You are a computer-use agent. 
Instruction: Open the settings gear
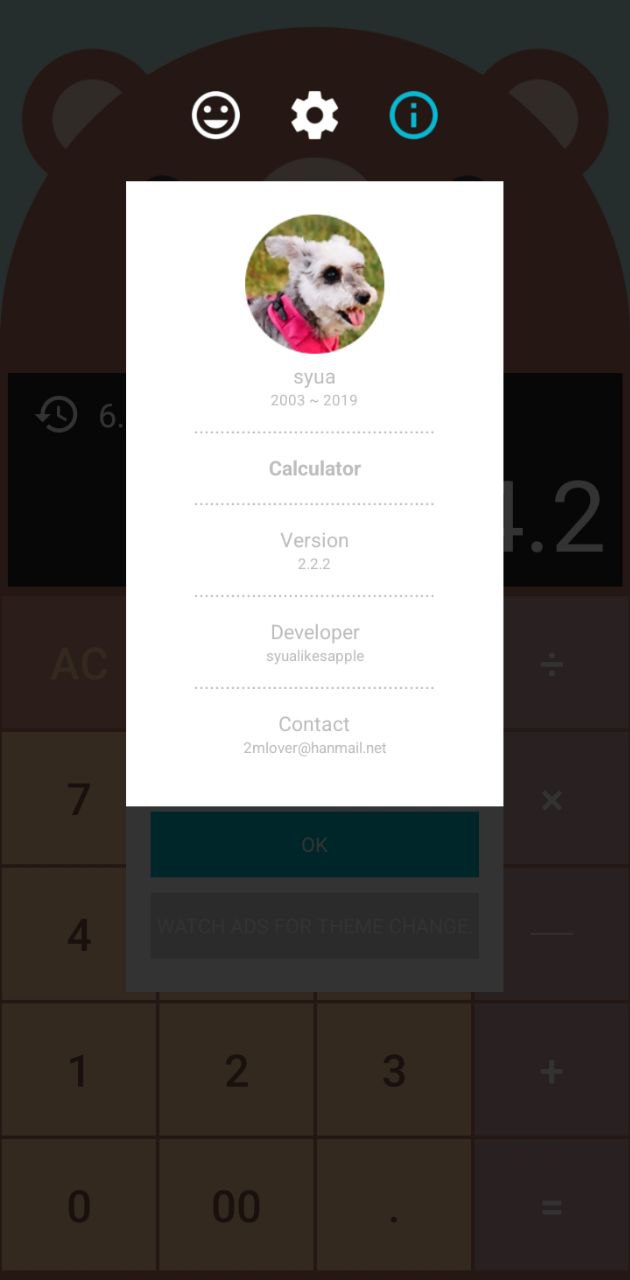pos(315,117)
